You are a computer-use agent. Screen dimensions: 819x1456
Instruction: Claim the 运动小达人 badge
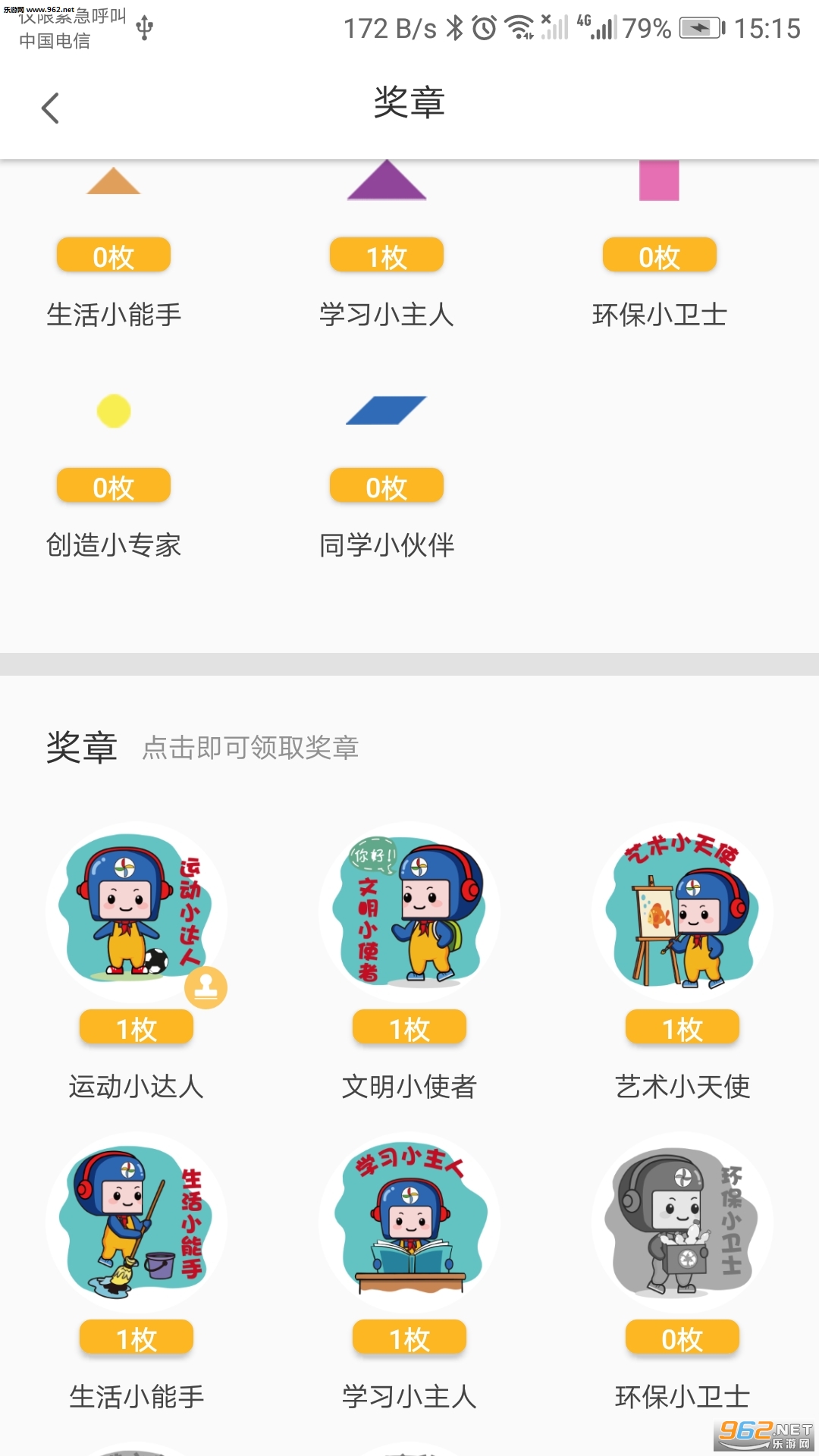point(136,913)
